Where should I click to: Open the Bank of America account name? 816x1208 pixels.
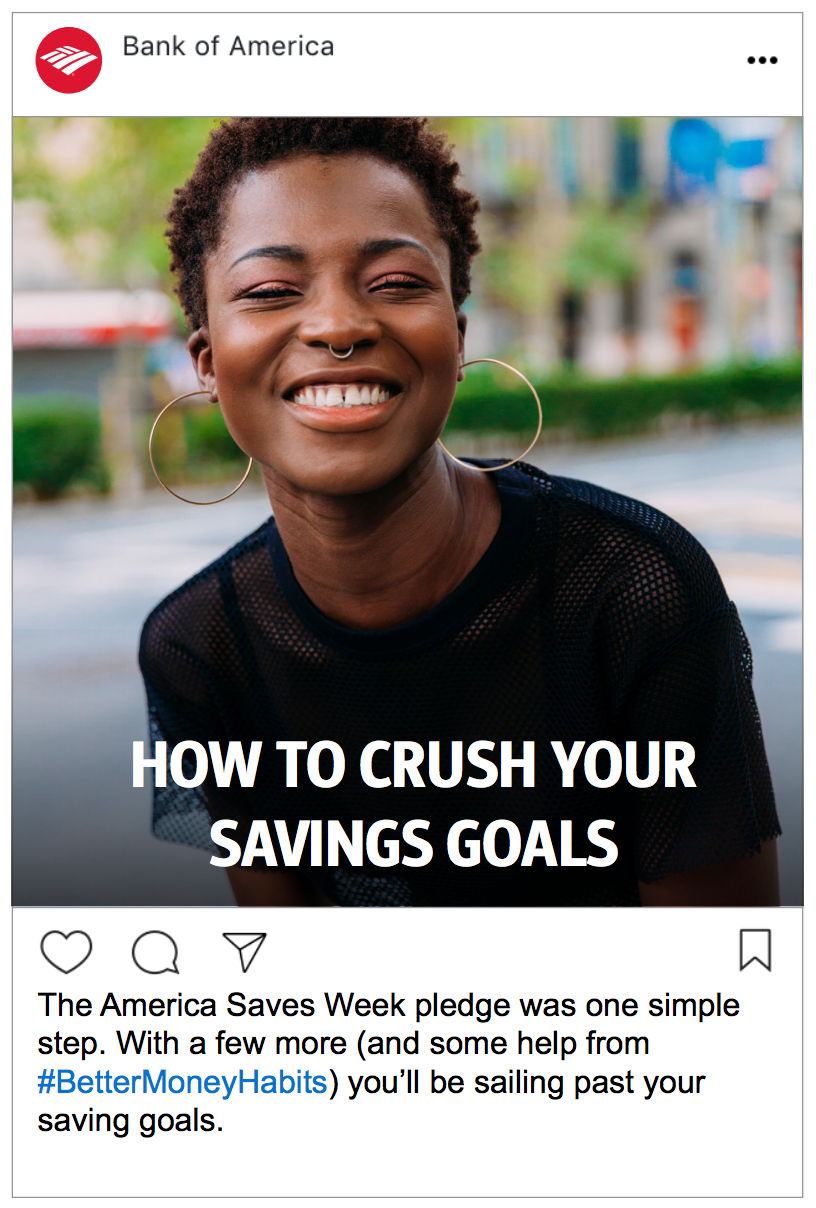click(x=228, y=46)
